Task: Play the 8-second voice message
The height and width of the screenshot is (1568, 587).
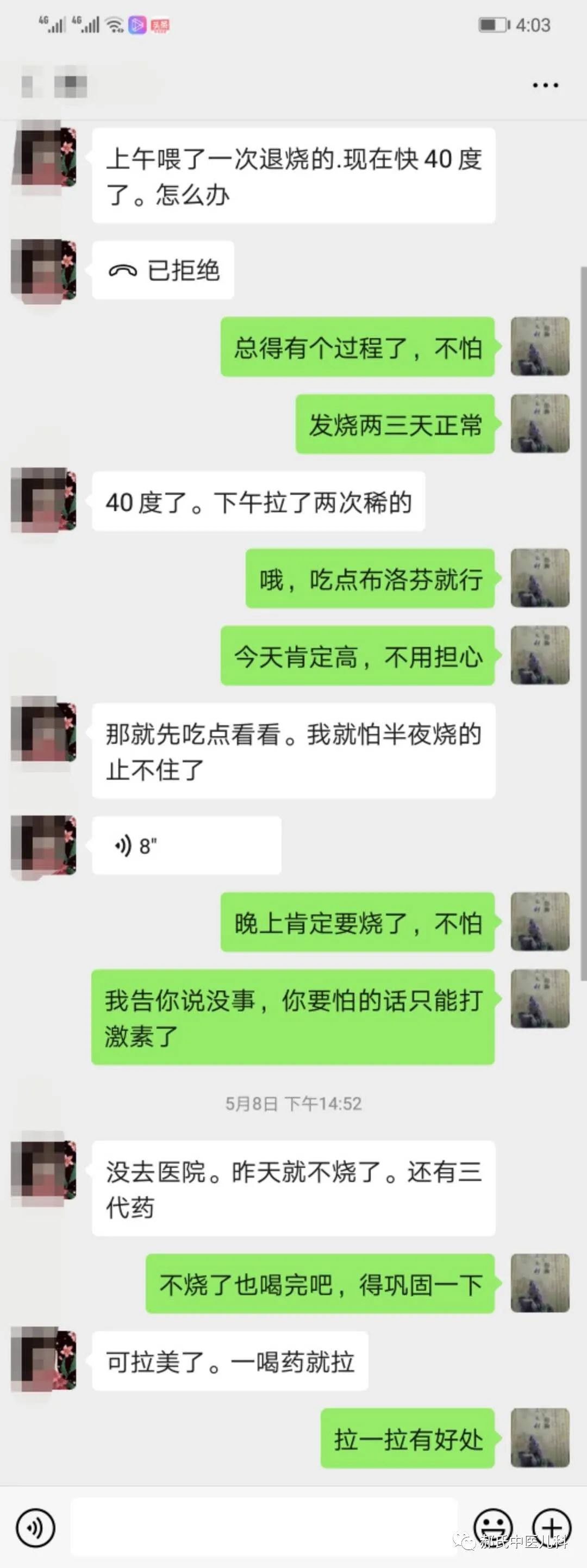Action: pos(186,845)
